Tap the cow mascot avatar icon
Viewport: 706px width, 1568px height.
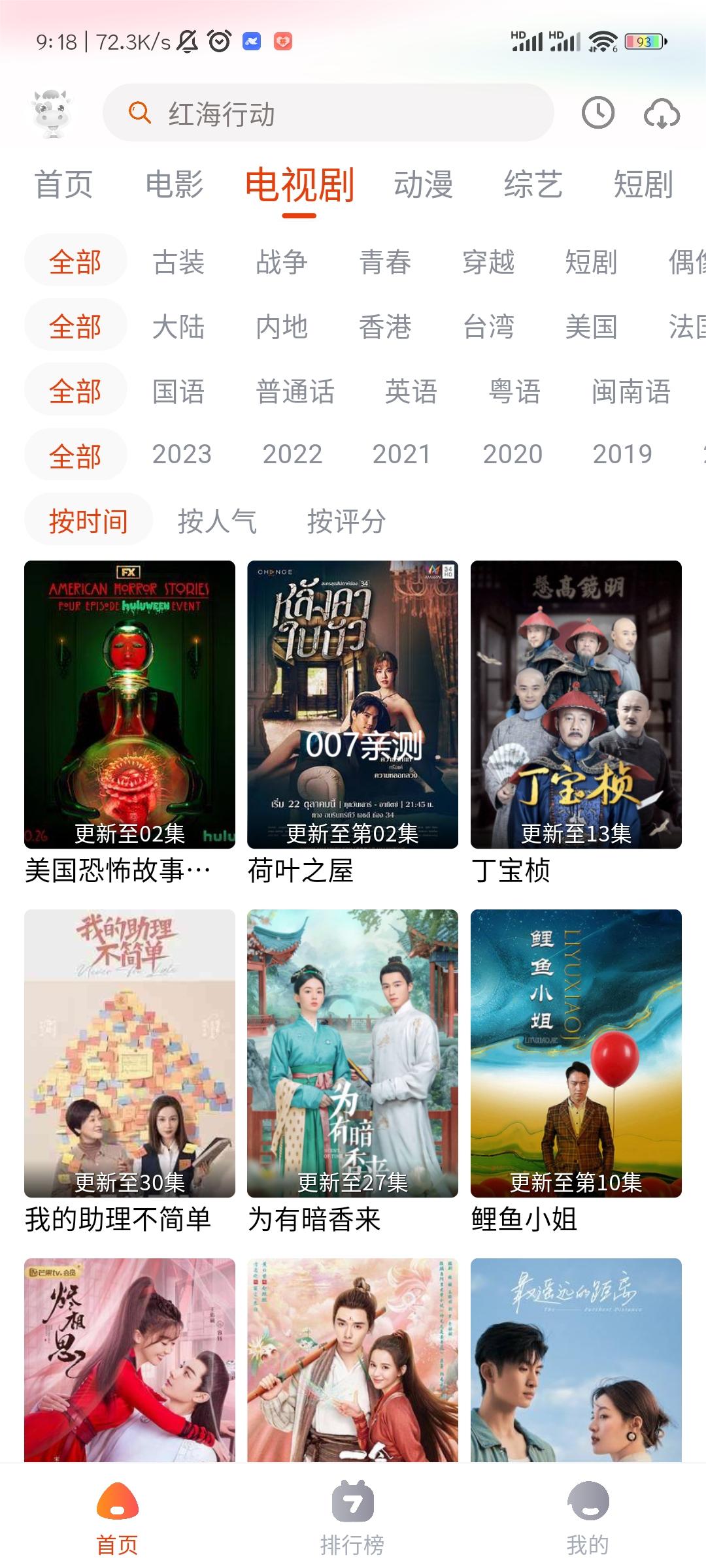click(54, 114)
